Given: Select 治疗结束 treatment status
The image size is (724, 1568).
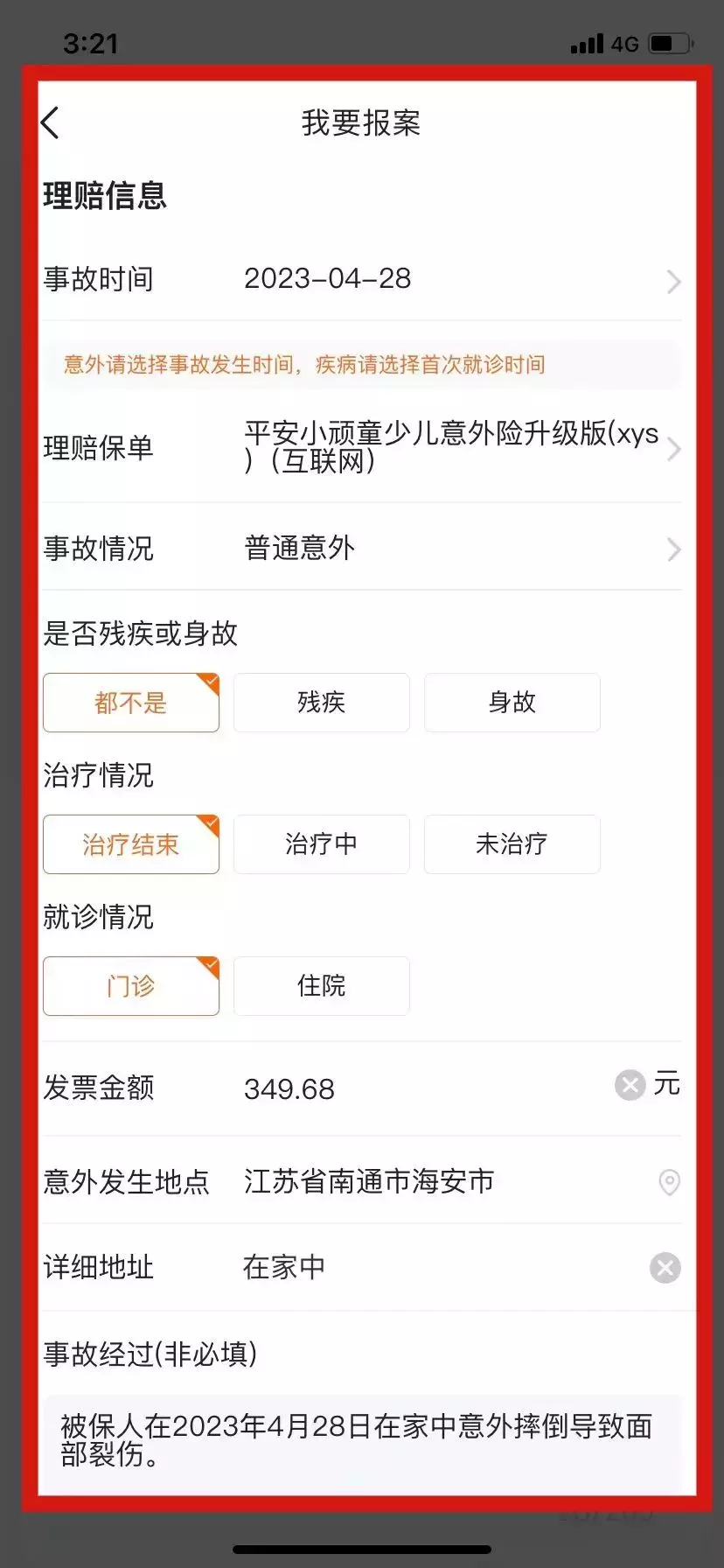Looking at the screenshot, I should [x=131, y=844].
